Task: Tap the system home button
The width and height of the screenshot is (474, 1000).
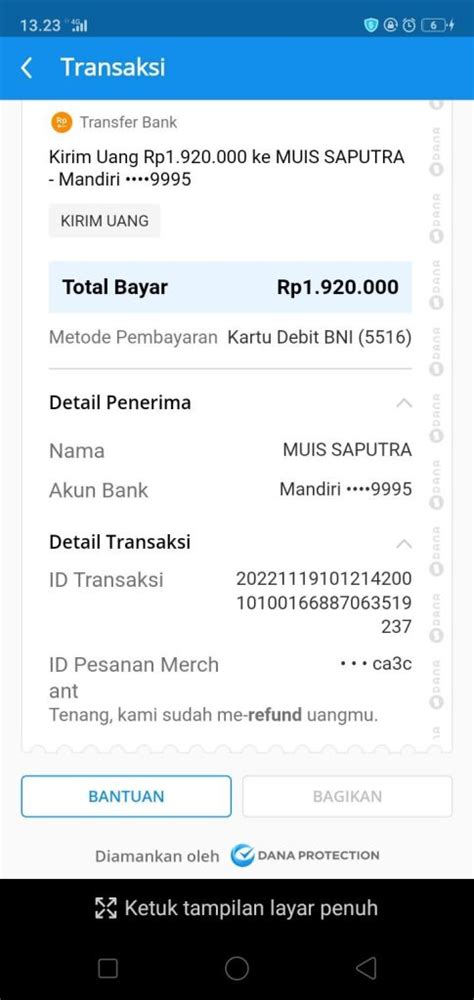Action: coord(237,969)
